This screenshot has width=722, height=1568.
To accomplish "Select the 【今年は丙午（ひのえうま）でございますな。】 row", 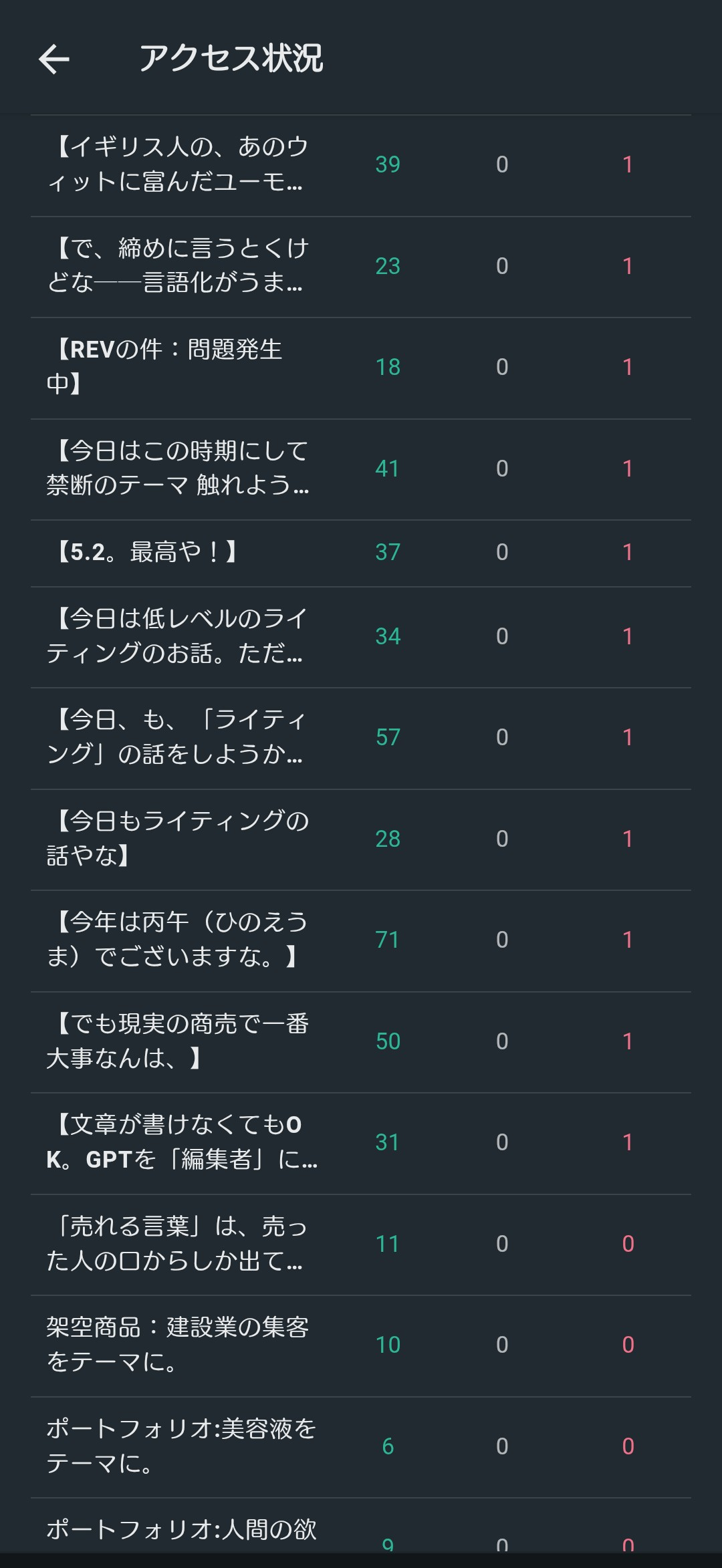I will [x=178, y=940].
